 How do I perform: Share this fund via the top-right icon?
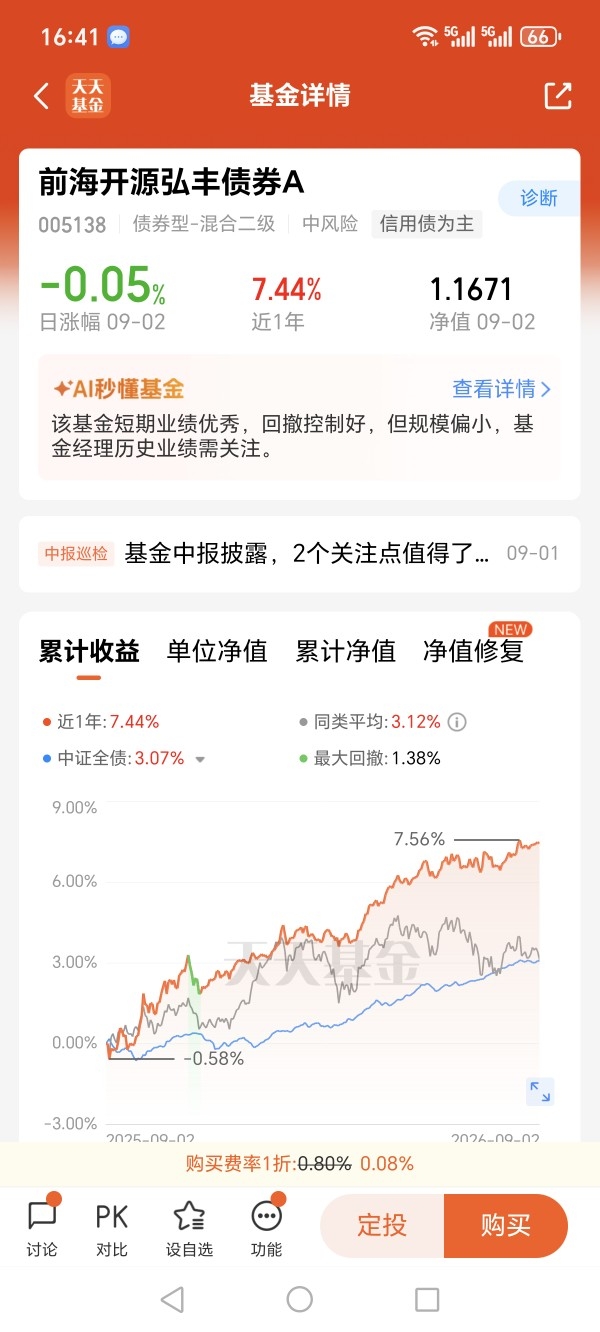click(x=557, y=96)
